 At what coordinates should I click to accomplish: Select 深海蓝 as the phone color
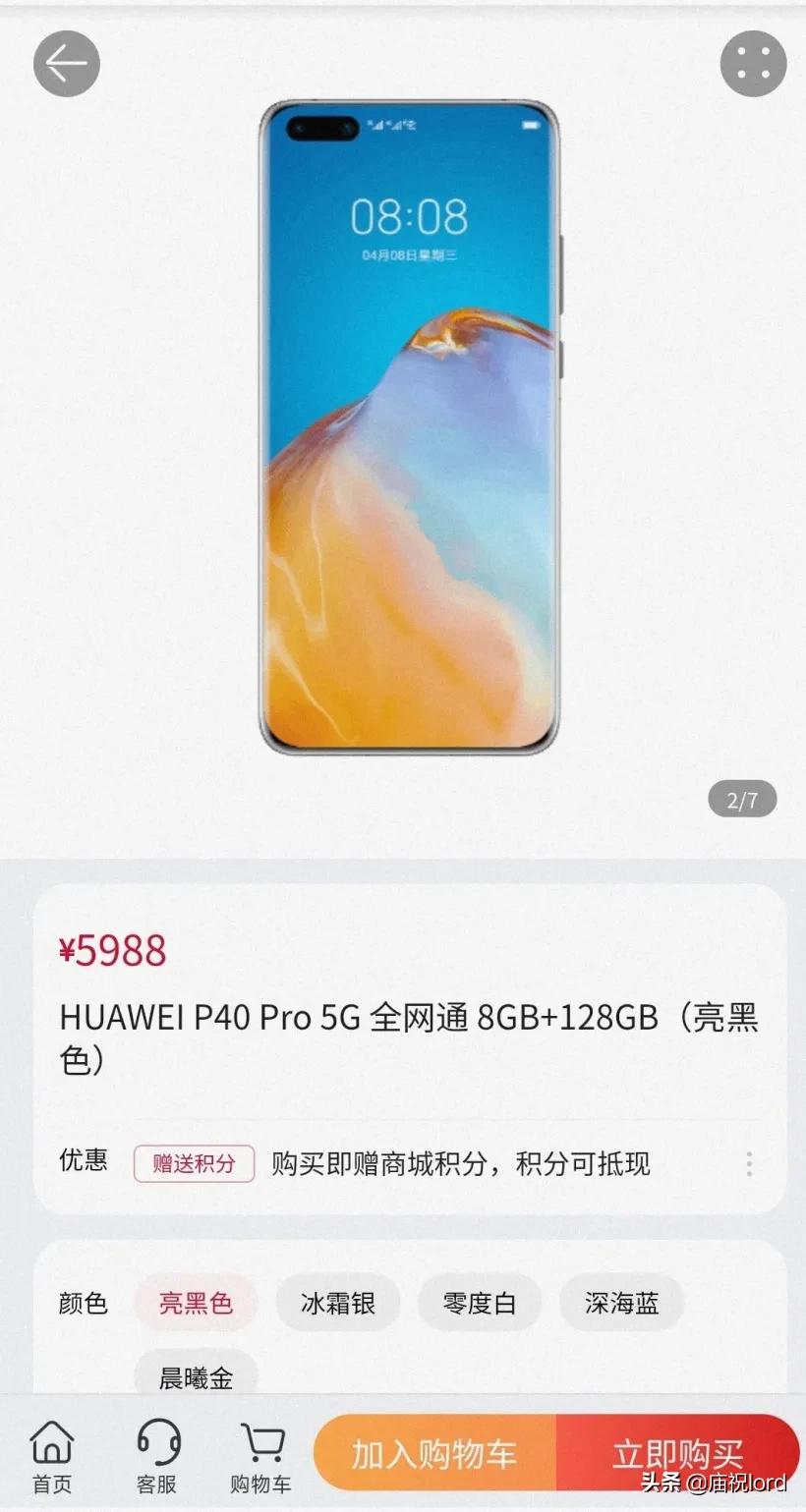(x=620, y=1303)
